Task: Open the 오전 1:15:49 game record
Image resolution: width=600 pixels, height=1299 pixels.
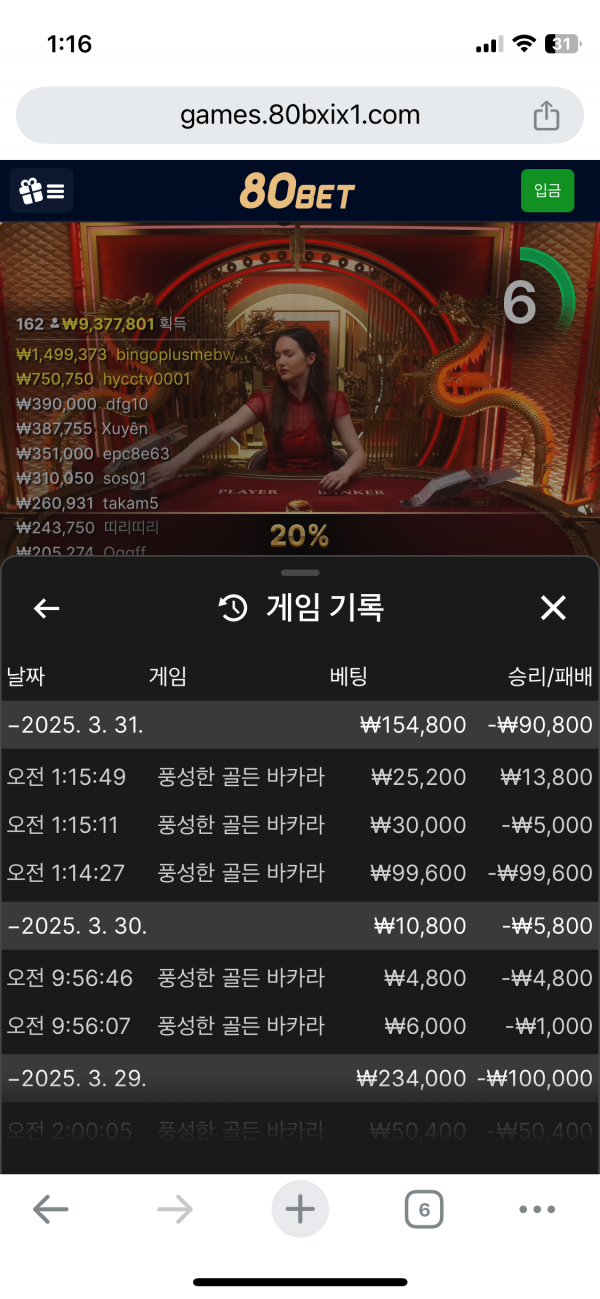Action: pyautogui.click(x=300, y=777)
